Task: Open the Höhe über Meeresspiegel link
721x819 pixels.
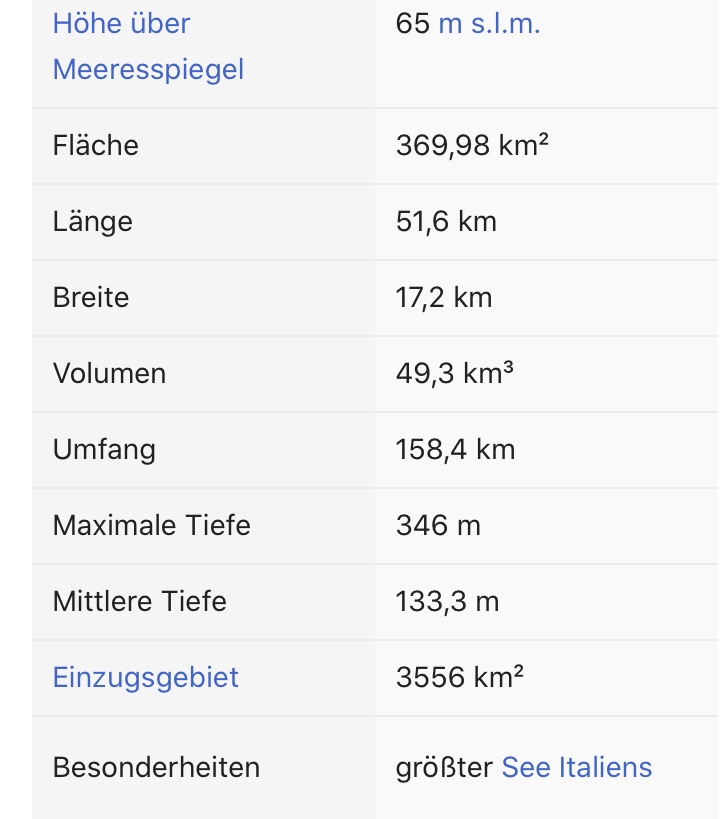Action: 148,47
